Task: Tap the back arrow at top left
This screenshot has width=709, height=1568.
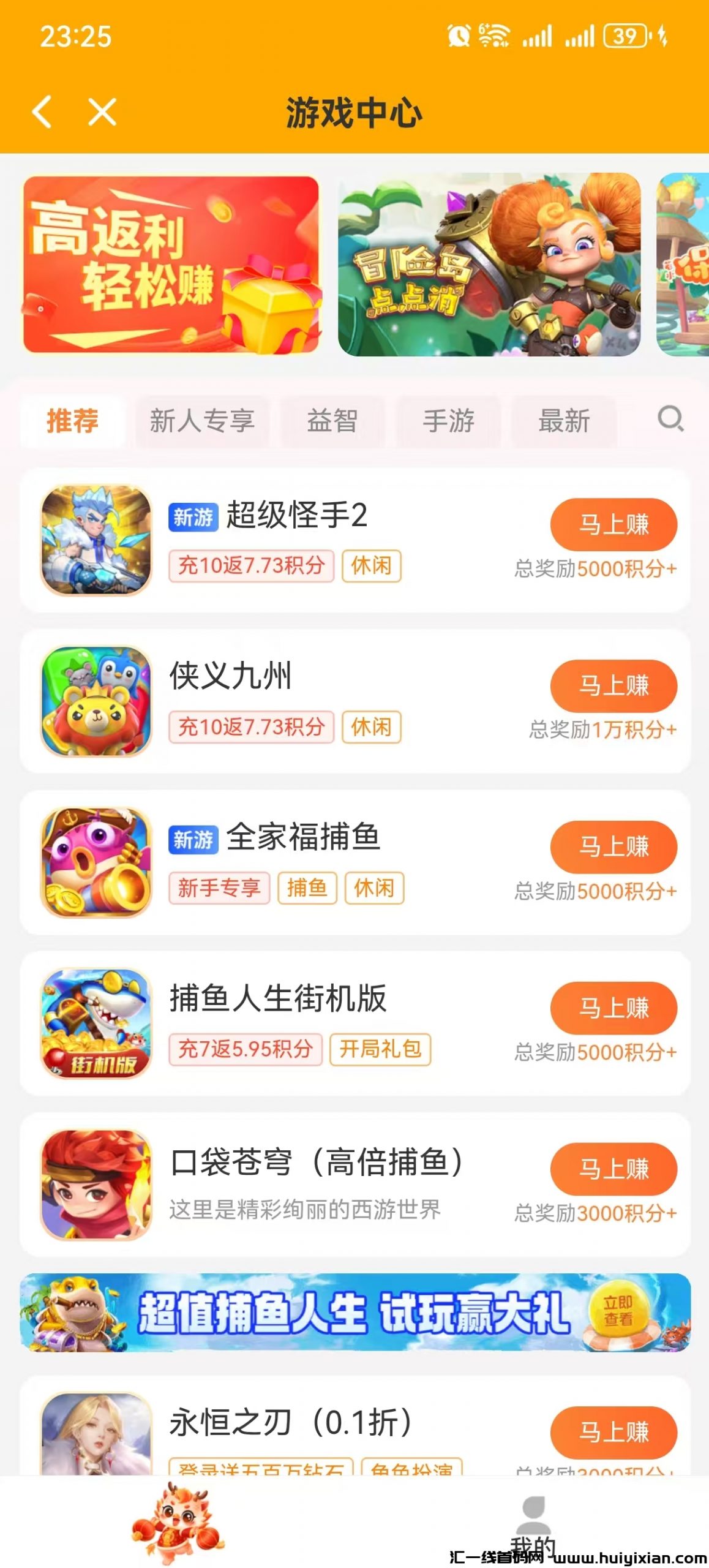Action: coord(43,111)
